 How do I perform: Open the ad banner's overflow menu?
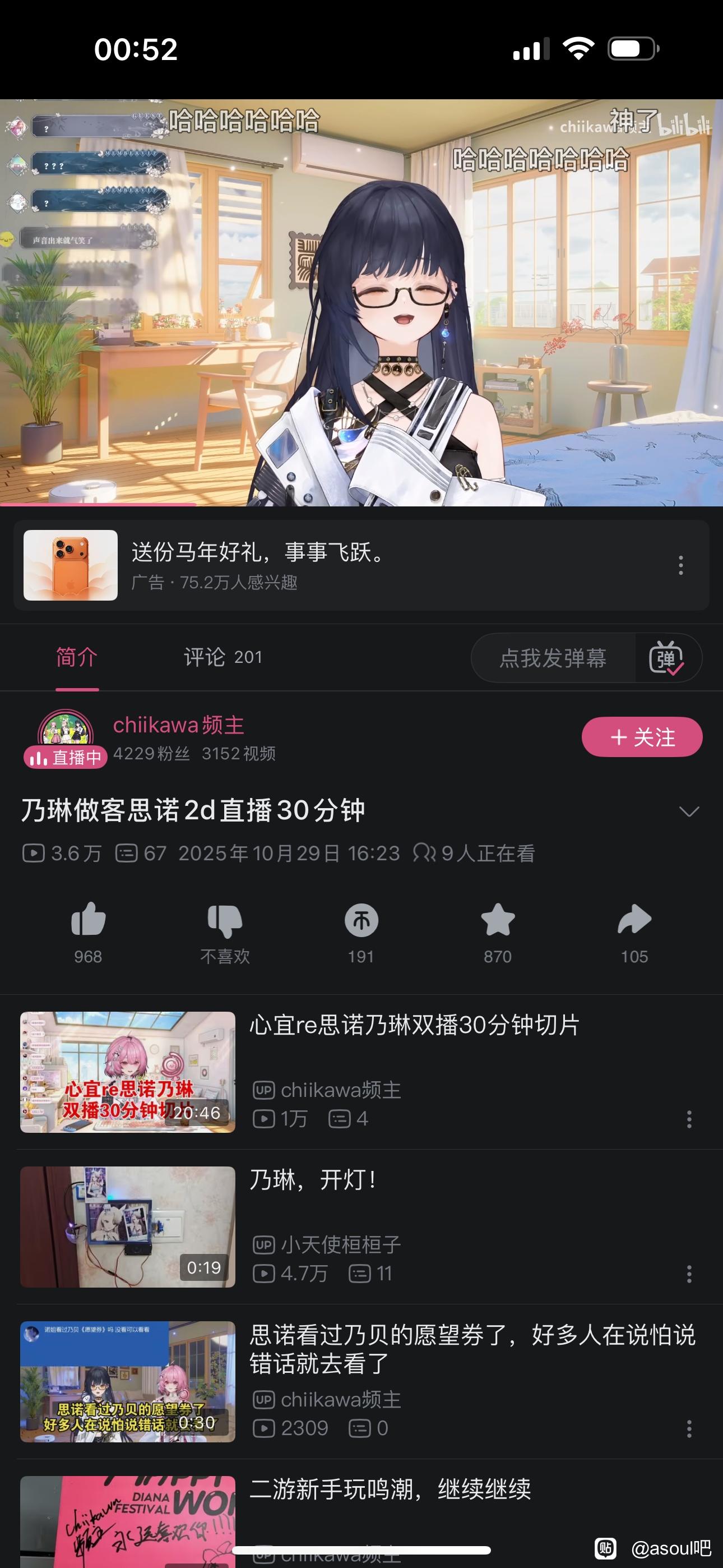point(680,565)
